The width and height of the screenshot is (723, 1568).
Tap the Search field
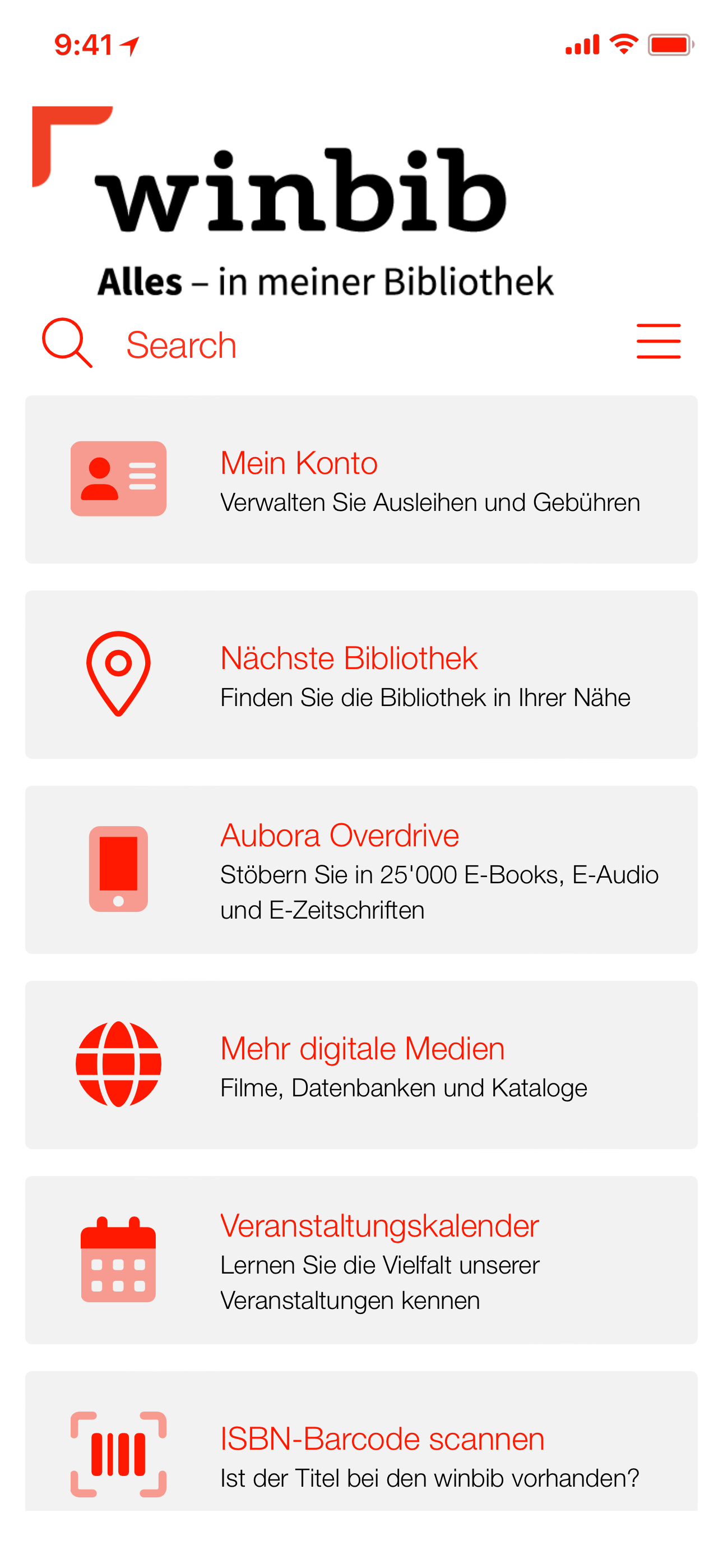[182, 344]
